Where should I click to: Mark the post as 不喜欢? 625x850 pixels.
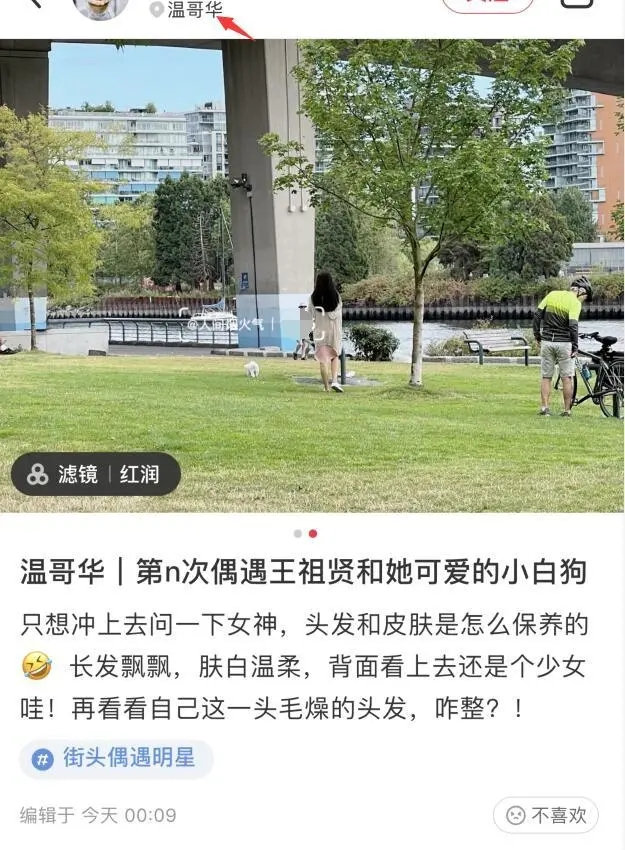pos(546,815)
